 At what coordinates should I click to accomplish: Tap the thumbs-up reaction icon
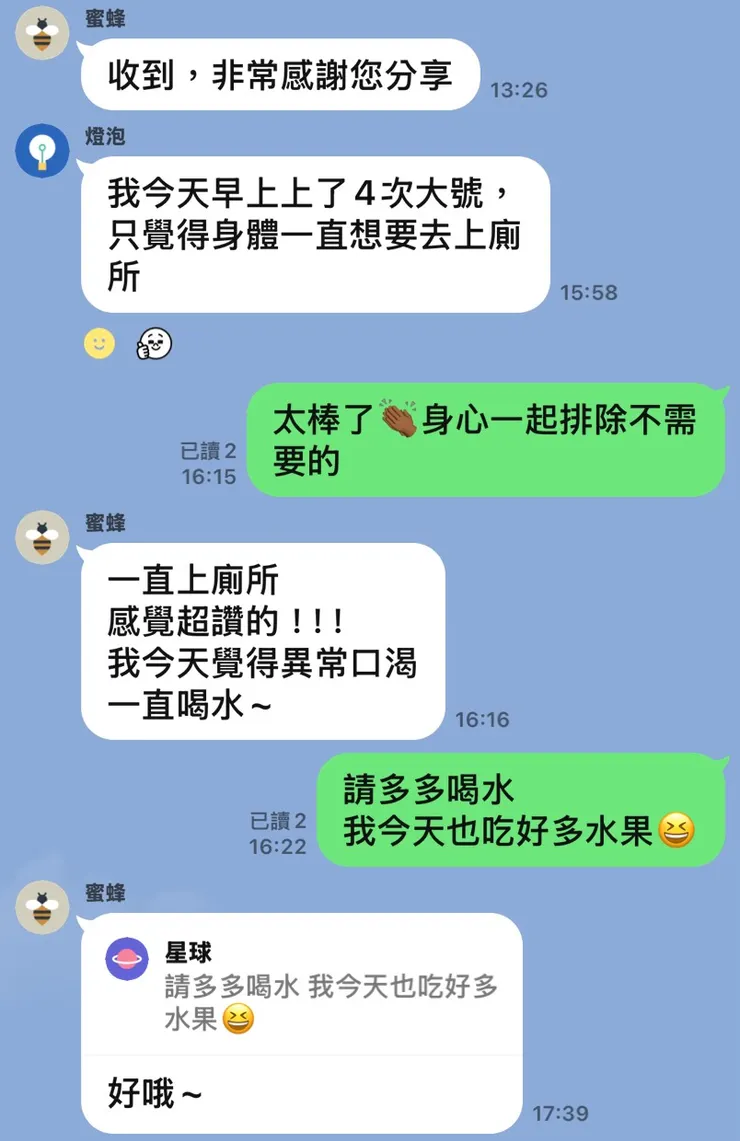tap(152, 341)
